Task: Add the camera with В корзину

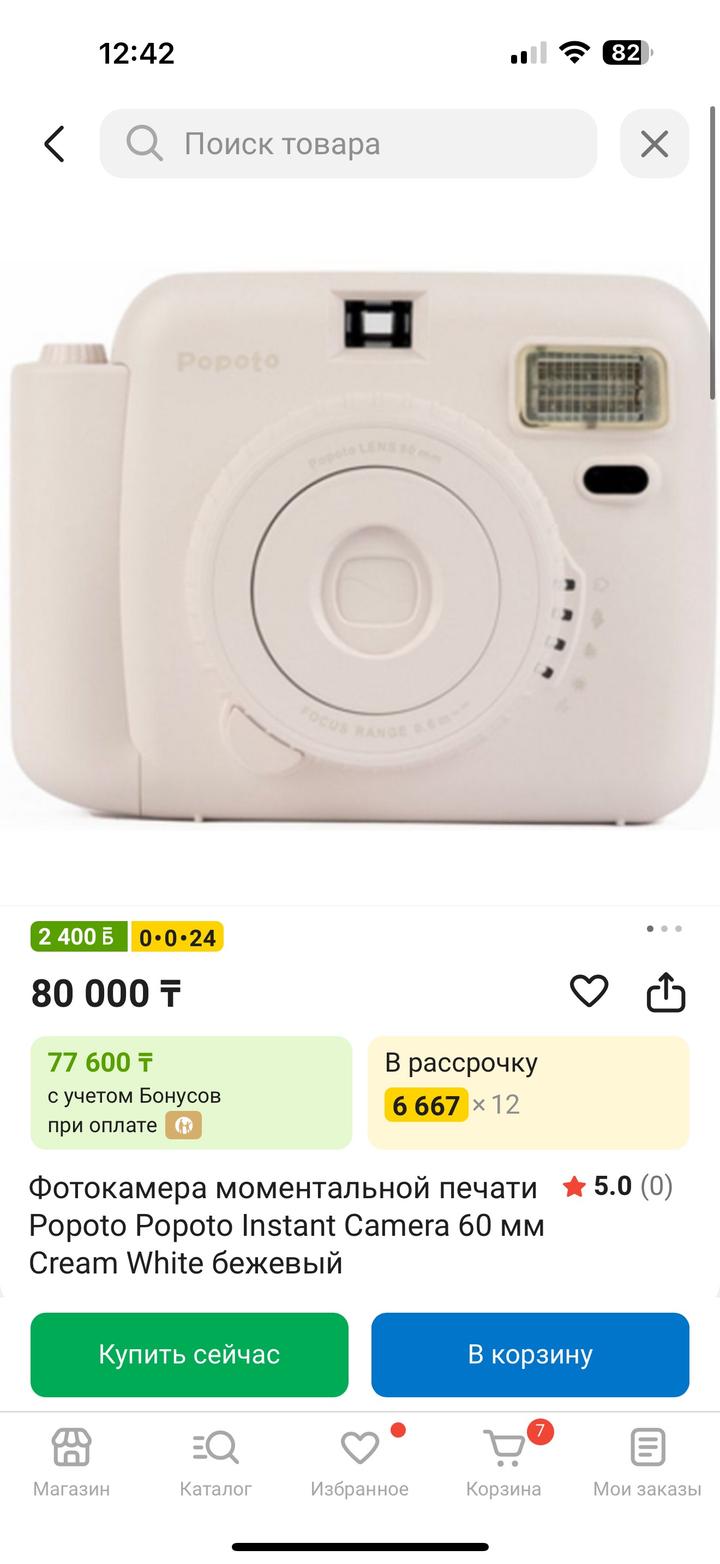Action: 530,1354
